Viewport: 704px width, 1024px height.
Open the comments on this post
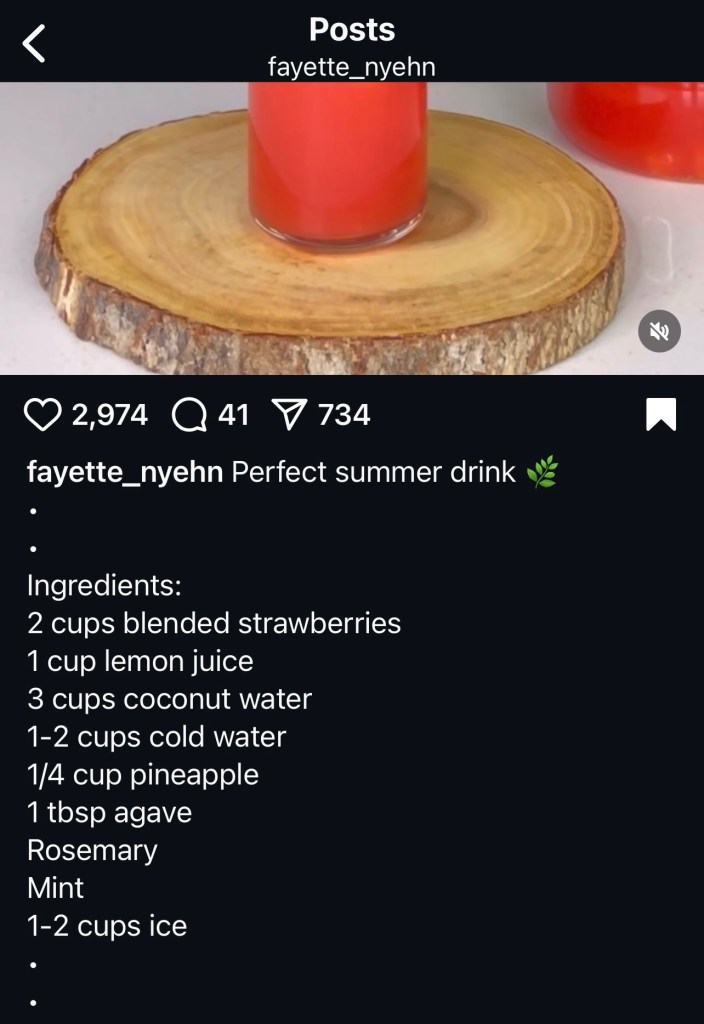pos(189,414)
